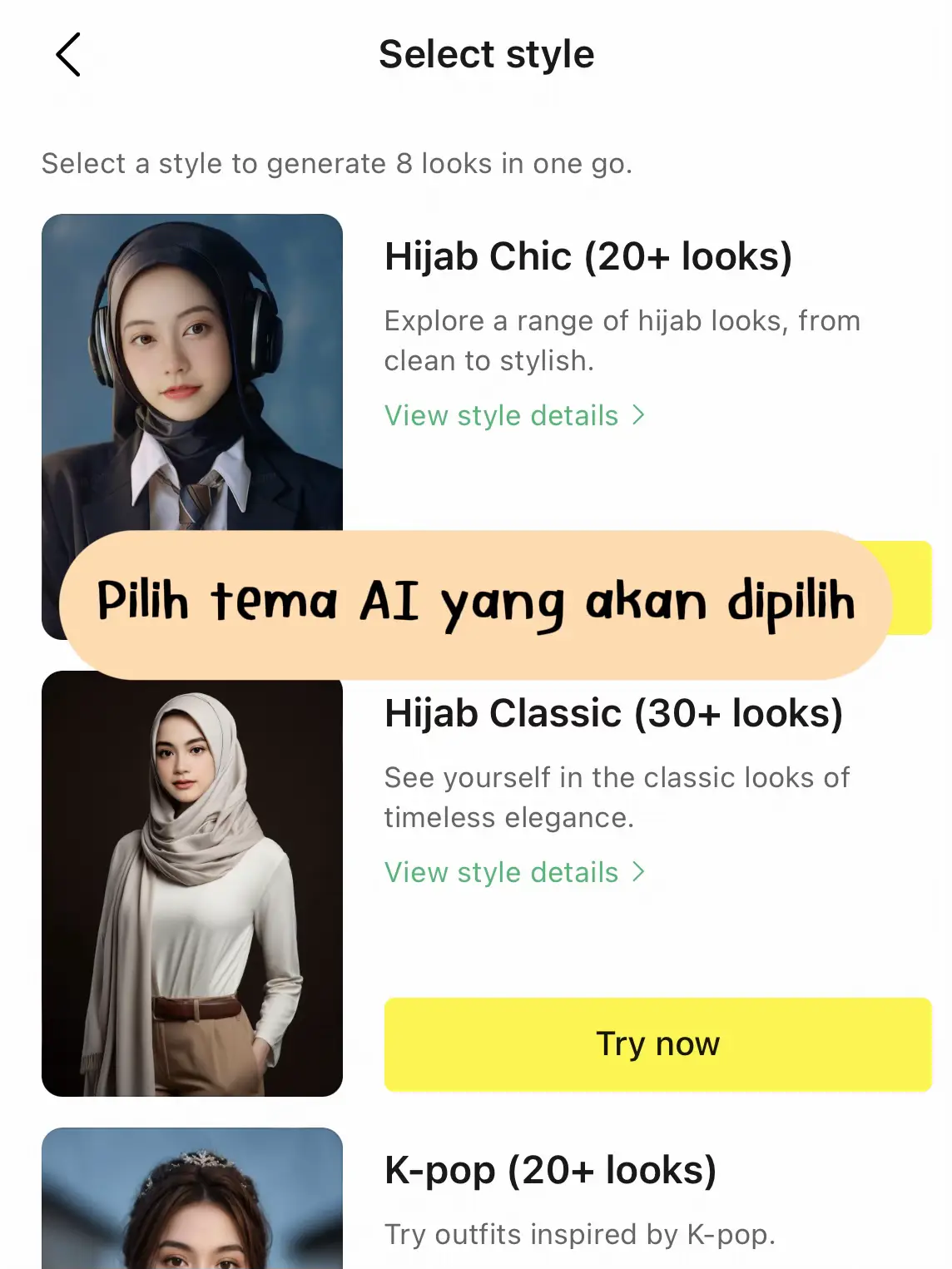Tap the Hijab Chic style description text
Screen dimensions: 952x1269
point(622,340)
